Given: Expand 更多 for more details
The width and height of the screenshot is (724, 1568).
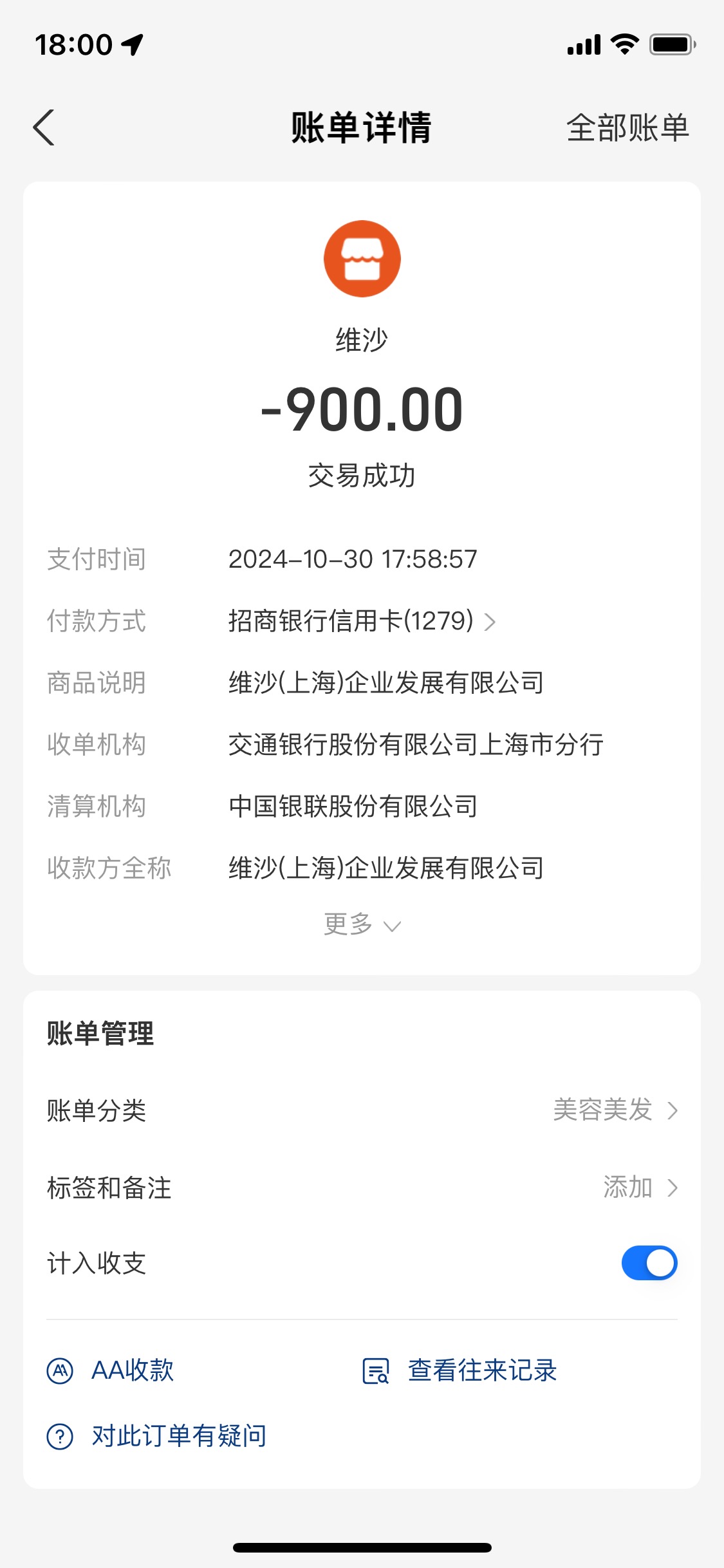Looking at the screenshot, I should tap(362, 924).
